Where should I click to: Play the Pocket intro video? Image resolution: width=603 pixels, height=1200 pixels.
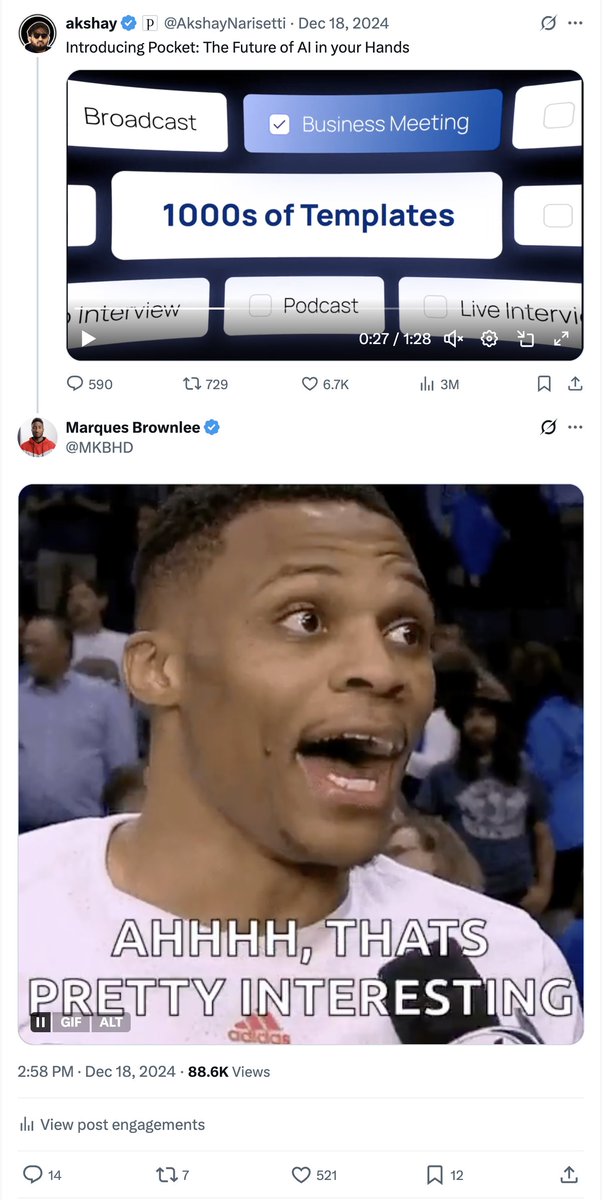coord(88,339)
